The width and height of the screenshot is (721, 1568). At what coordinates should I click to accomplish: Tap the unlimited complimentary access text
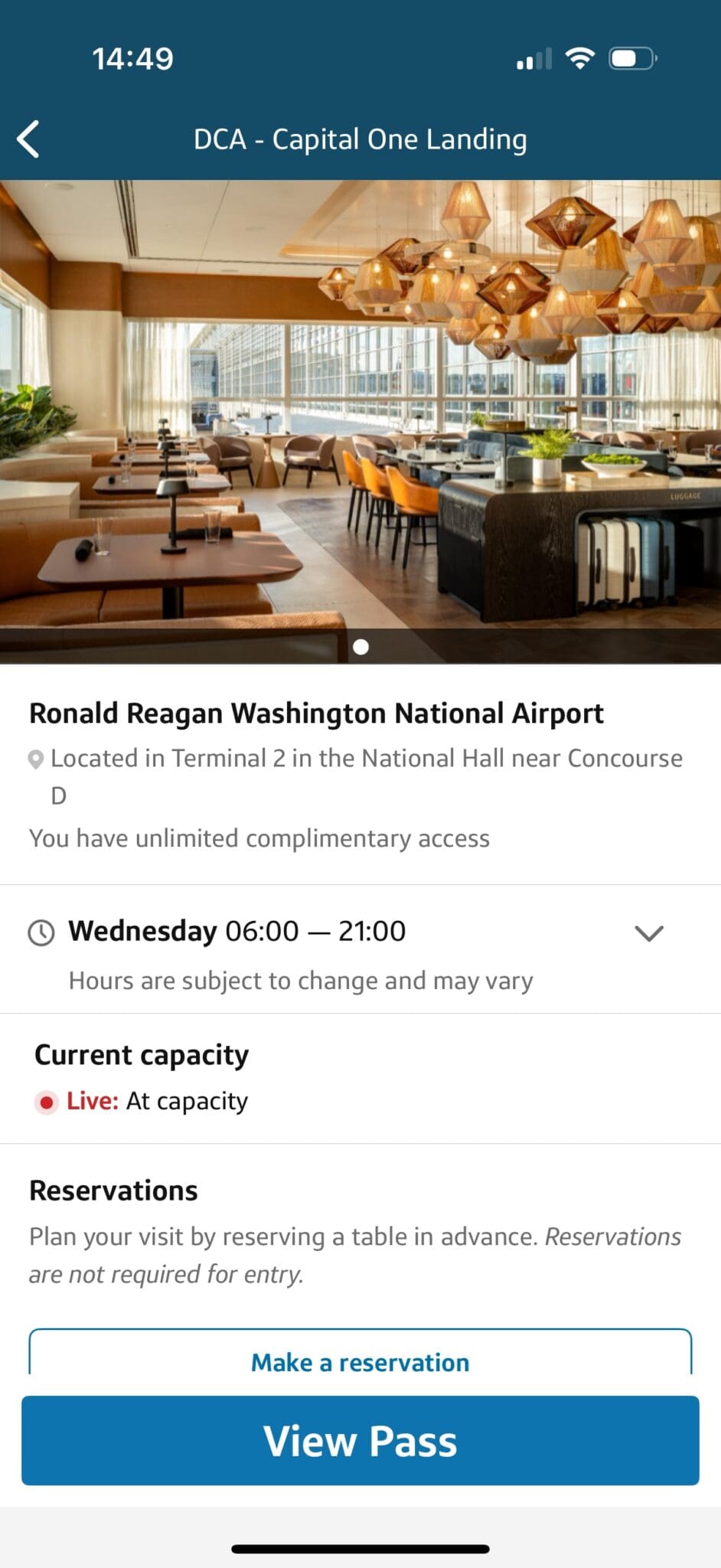point(259,838)
